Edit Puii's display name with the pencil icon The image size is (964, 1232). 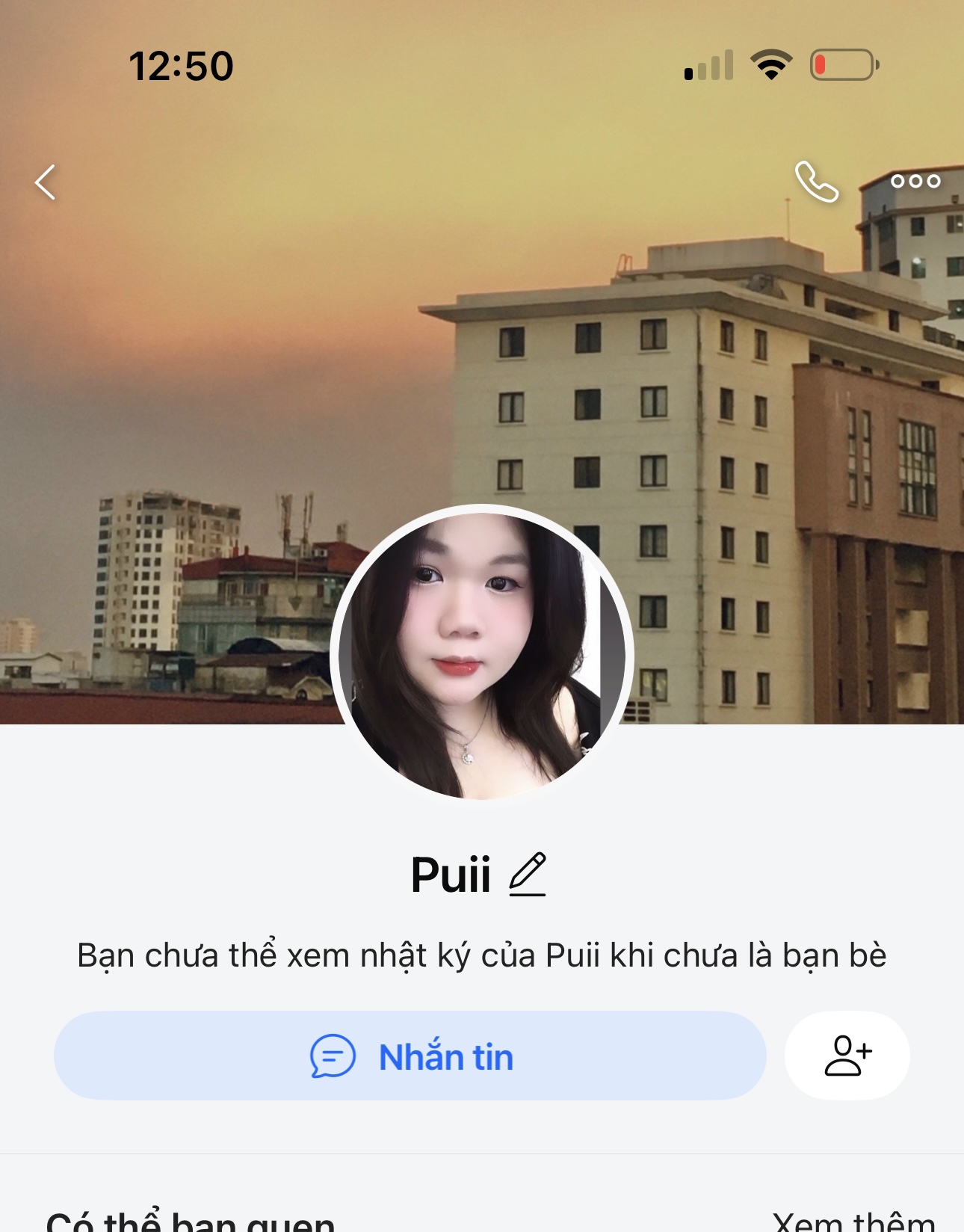528,874
